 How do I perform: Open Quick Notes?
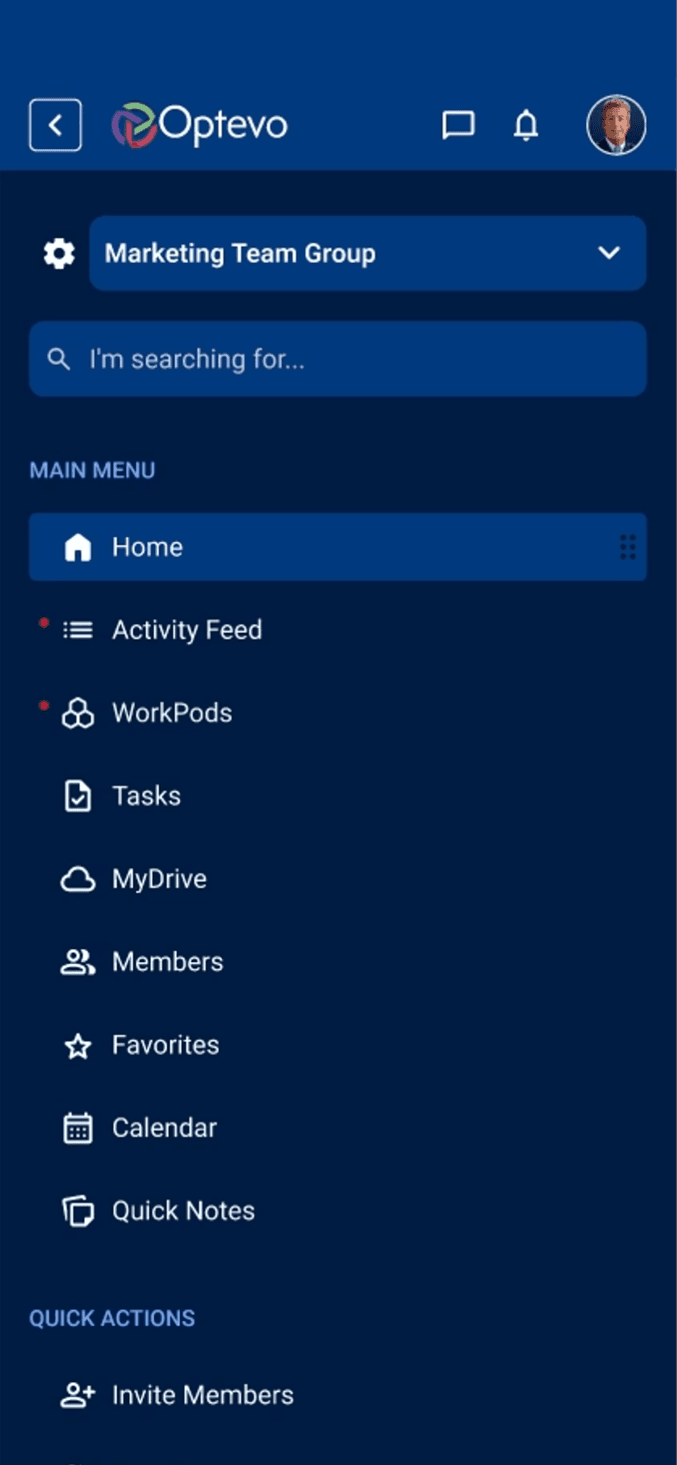coord(183,1211)
